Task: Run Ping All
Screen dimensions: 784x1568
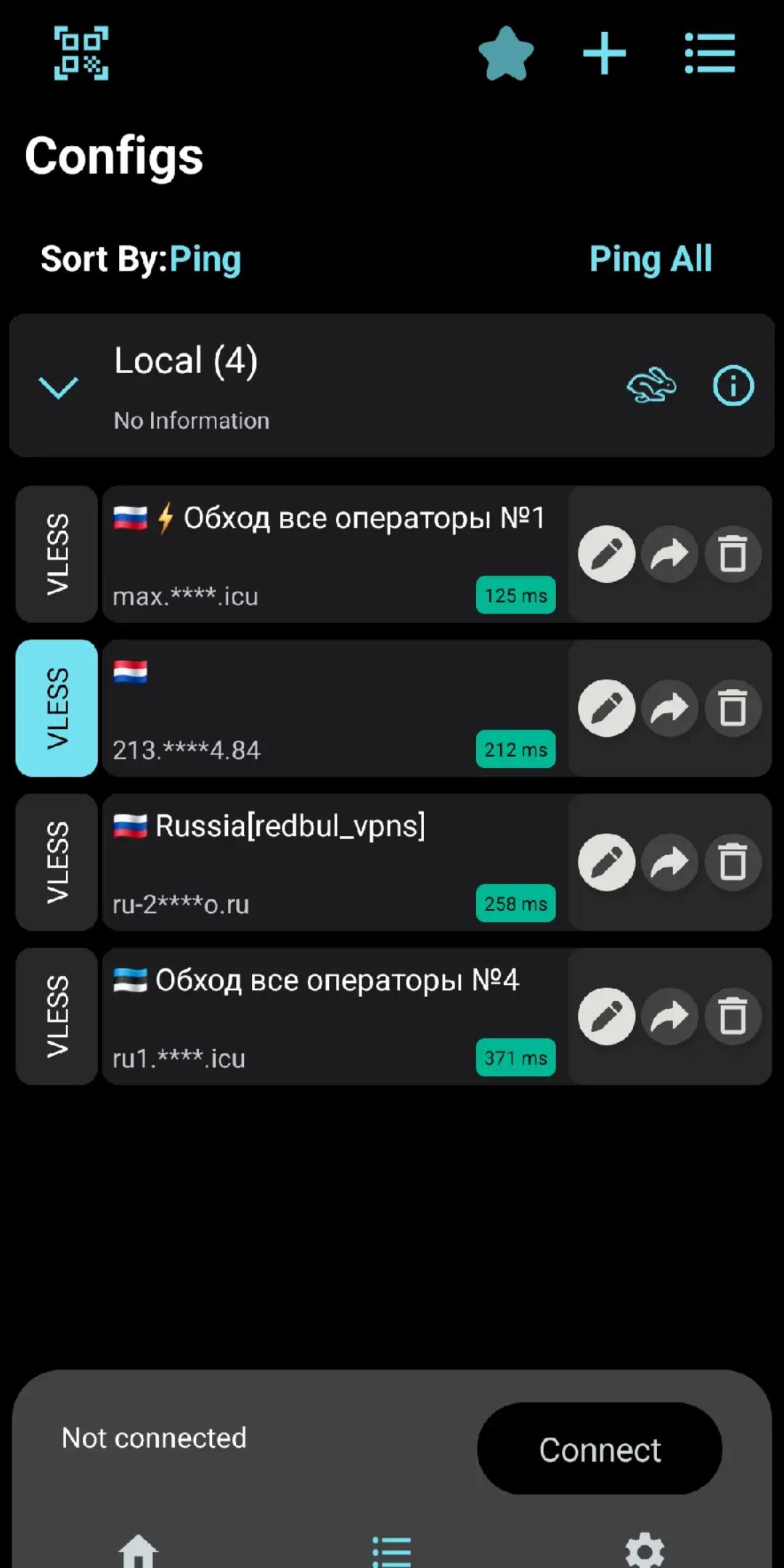Action: tap(650, 259)
